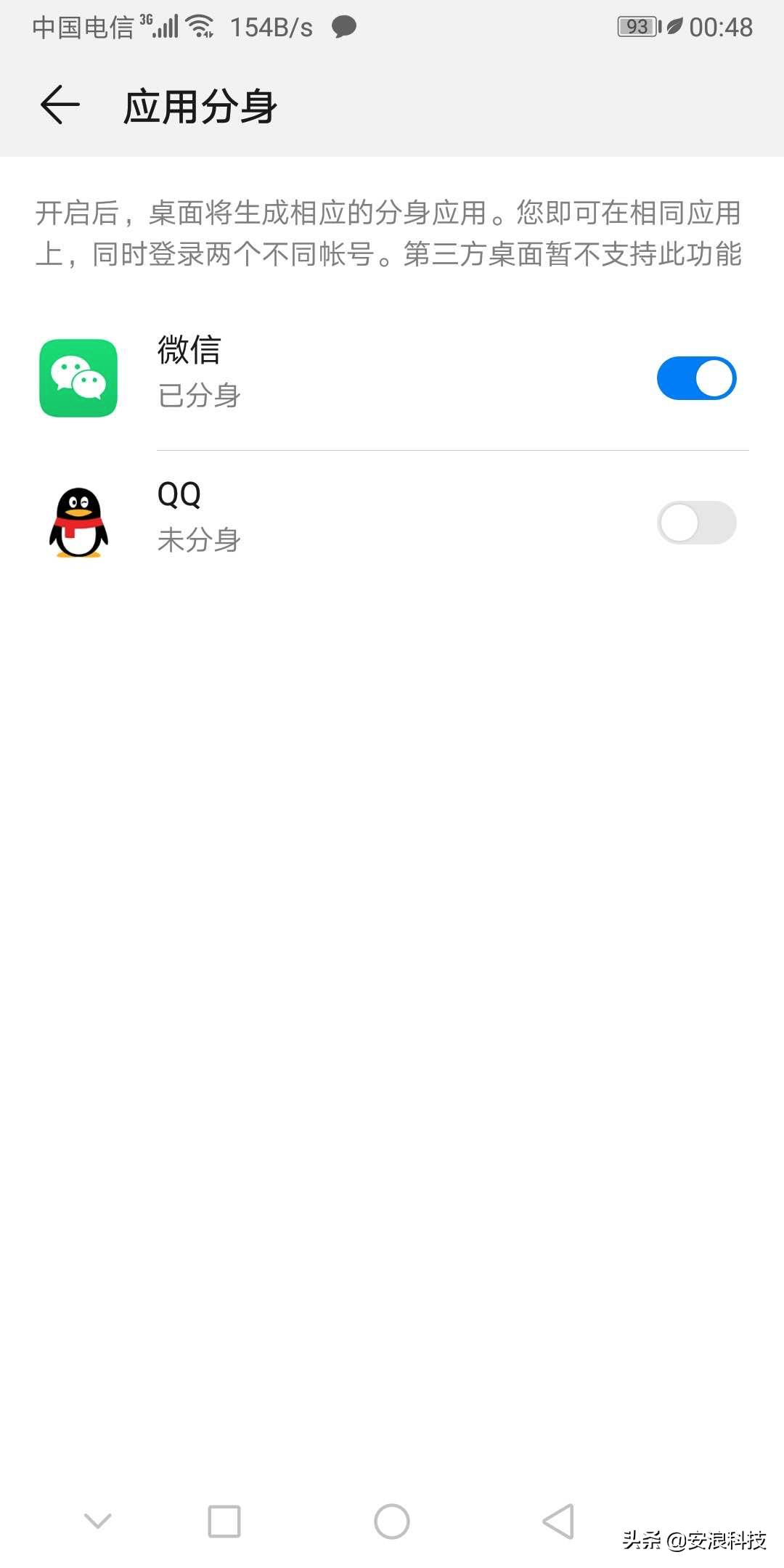Click the 应用分身 page title
Image resolution: width=784 pixels, height=1568 pixels.
pos(200,106)
